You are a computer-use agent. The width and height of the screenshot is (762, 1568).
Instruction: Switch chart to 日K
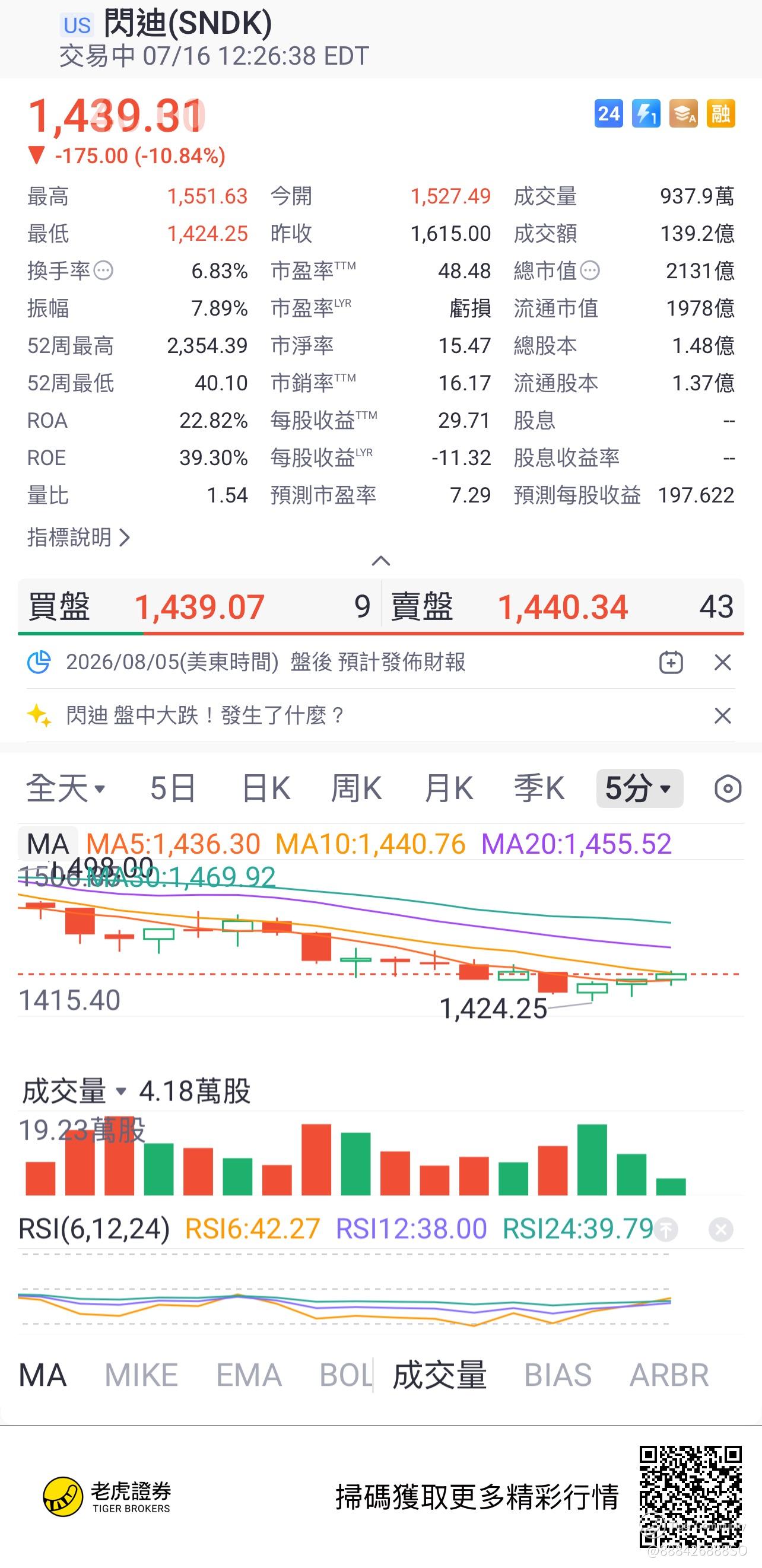point(266,789)
